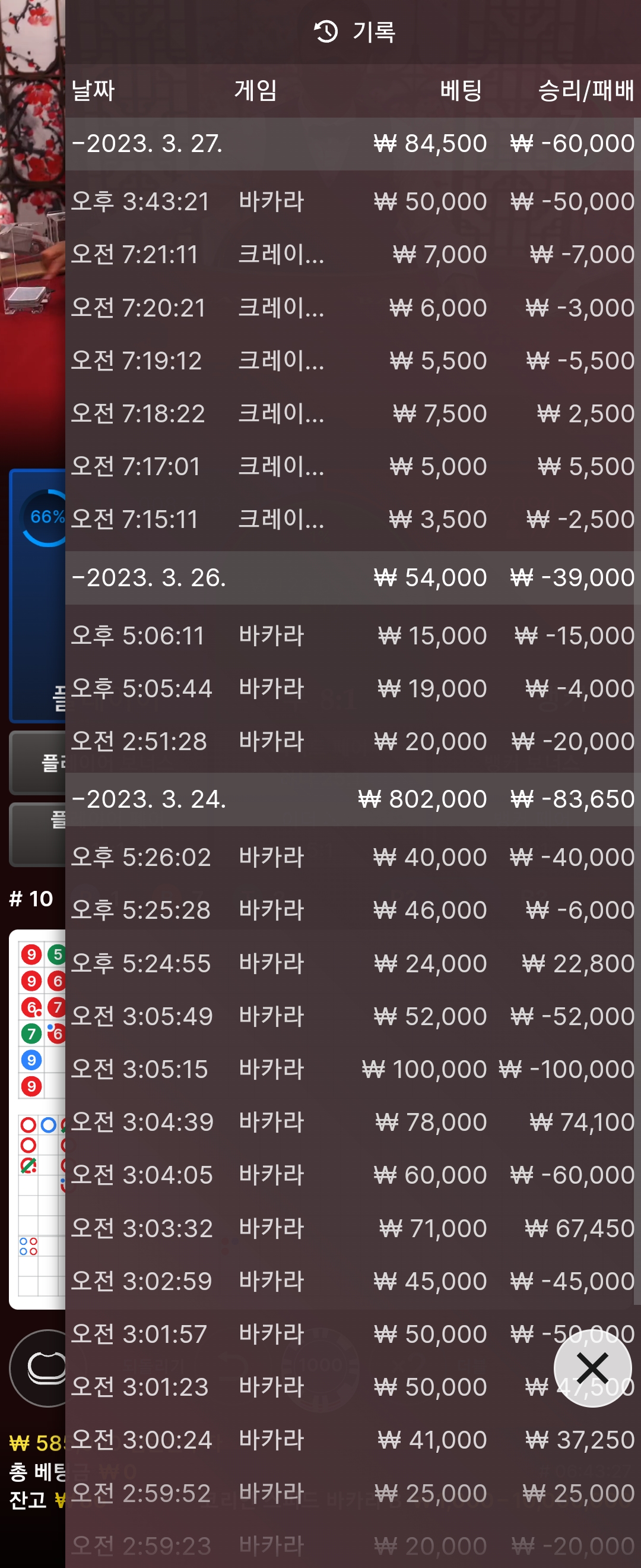Open the 오전 2:59:52 바카라 record
The height and width of the screenshot is (1568, 641).
353,1494
